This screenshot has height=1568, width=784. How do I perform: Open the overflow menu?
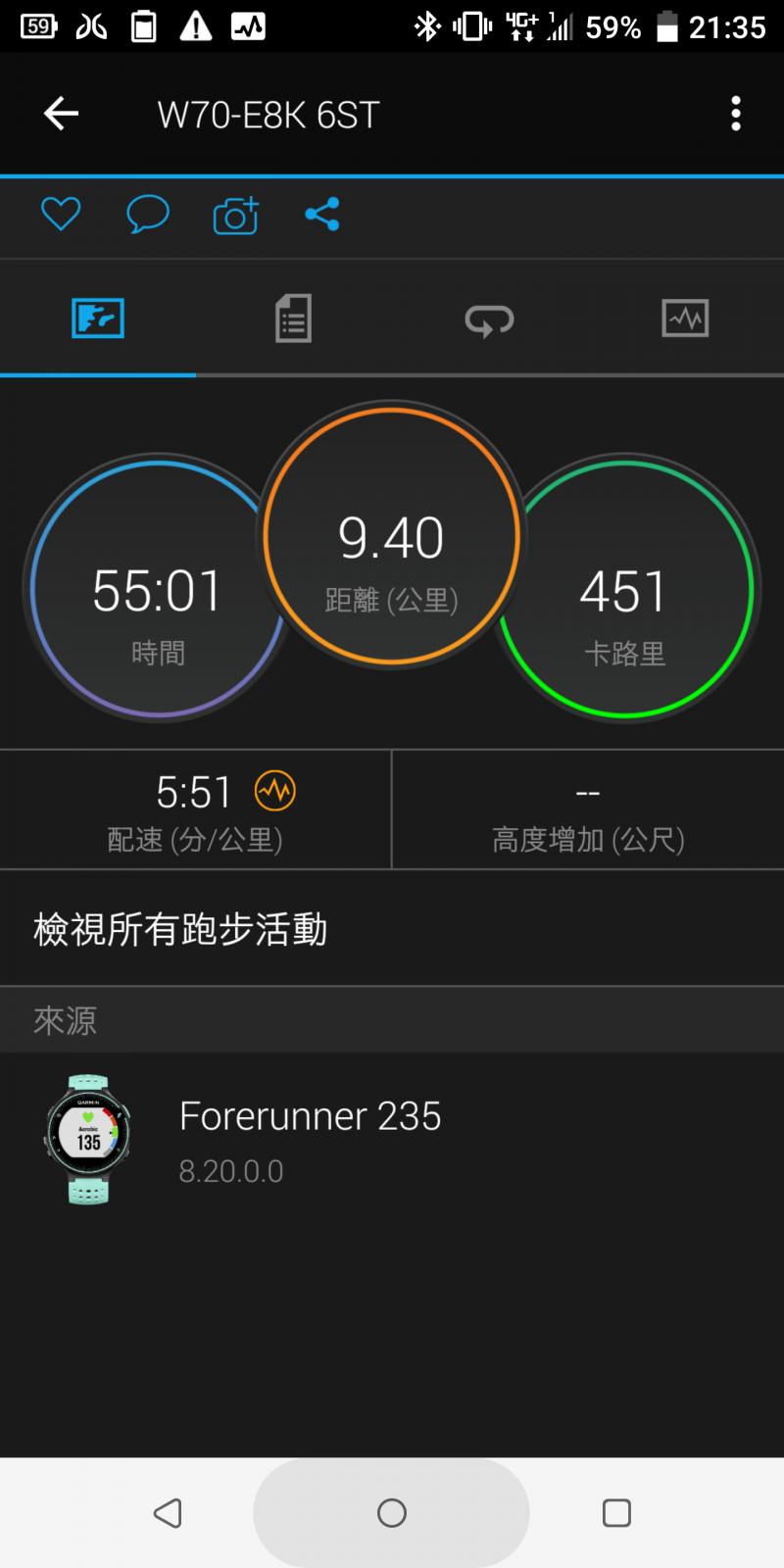[x=735, y=115]
